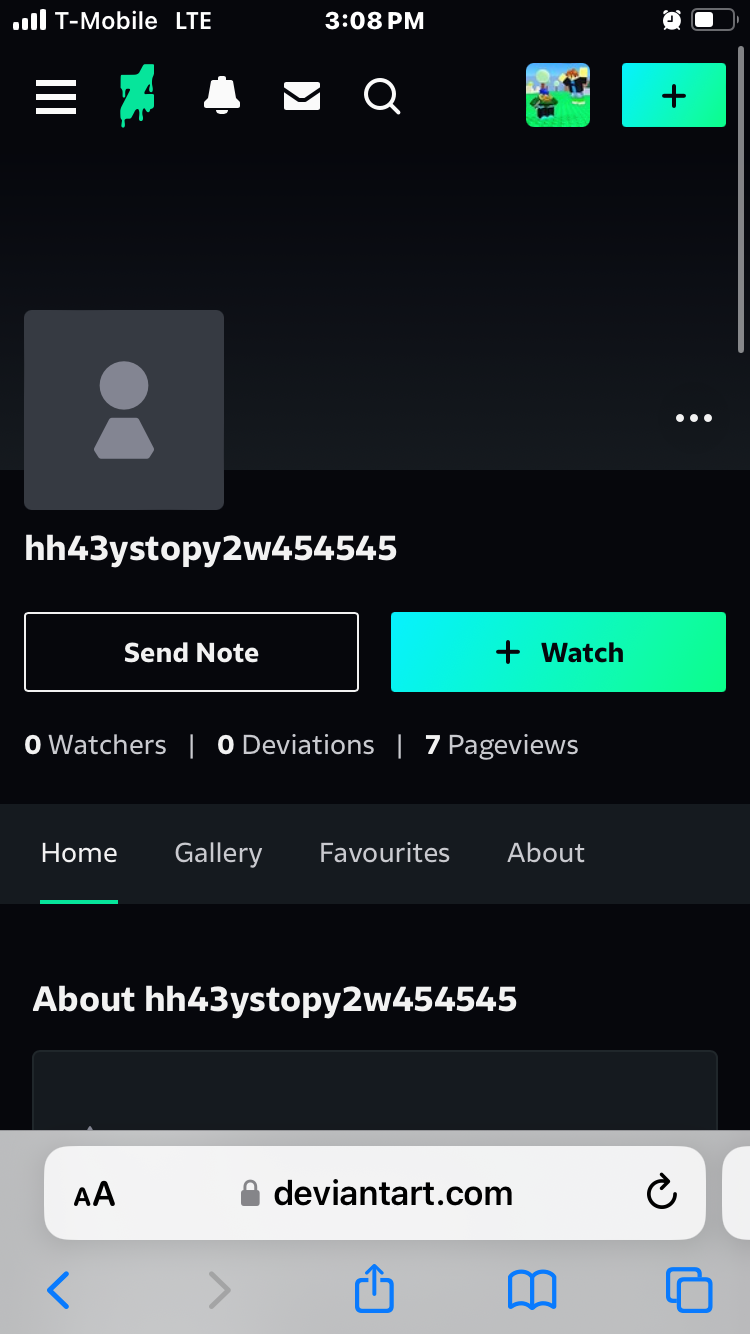Show open Safari tabs
Viewport: 750px width, 1334px height.
(x=688, y=1290)
